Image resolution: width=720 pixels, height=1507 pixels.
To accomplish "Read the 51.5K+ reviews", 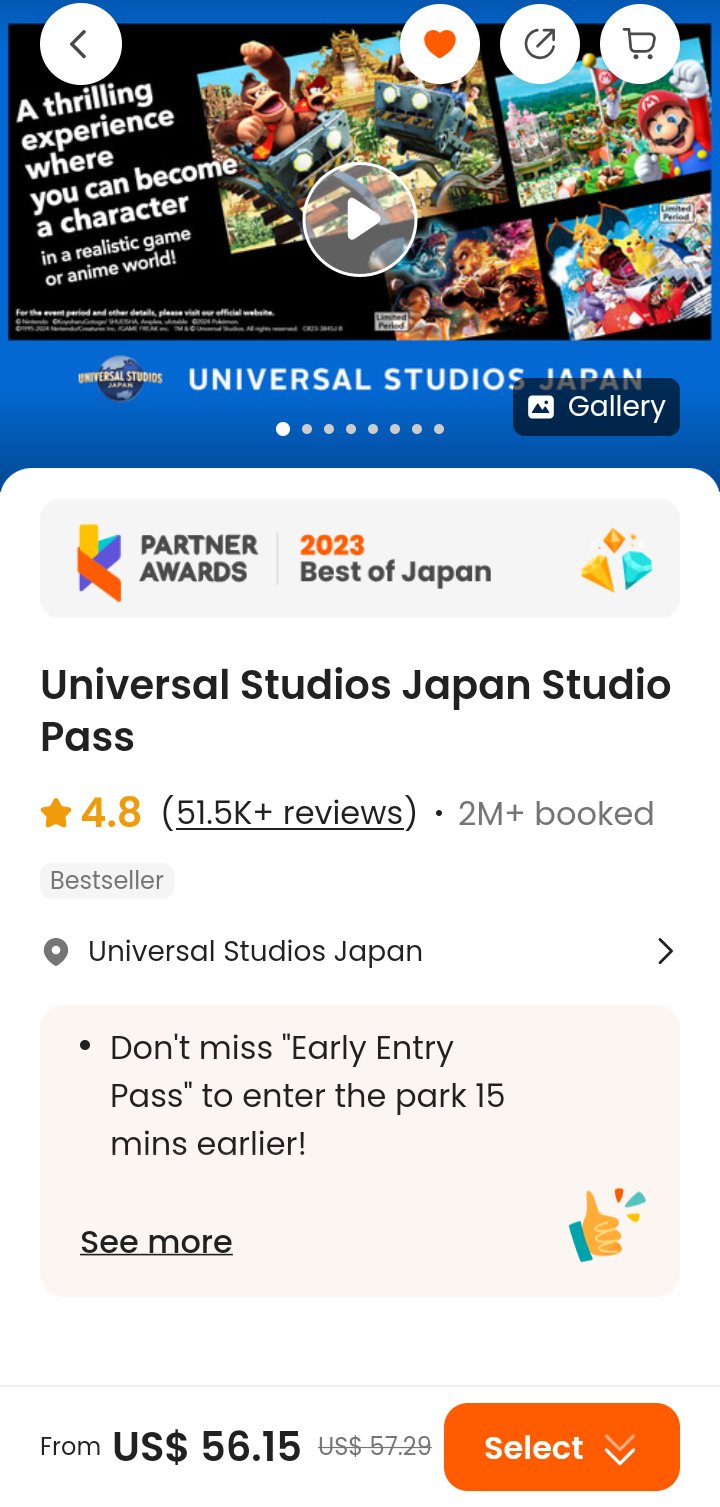I will click(289, 813).
